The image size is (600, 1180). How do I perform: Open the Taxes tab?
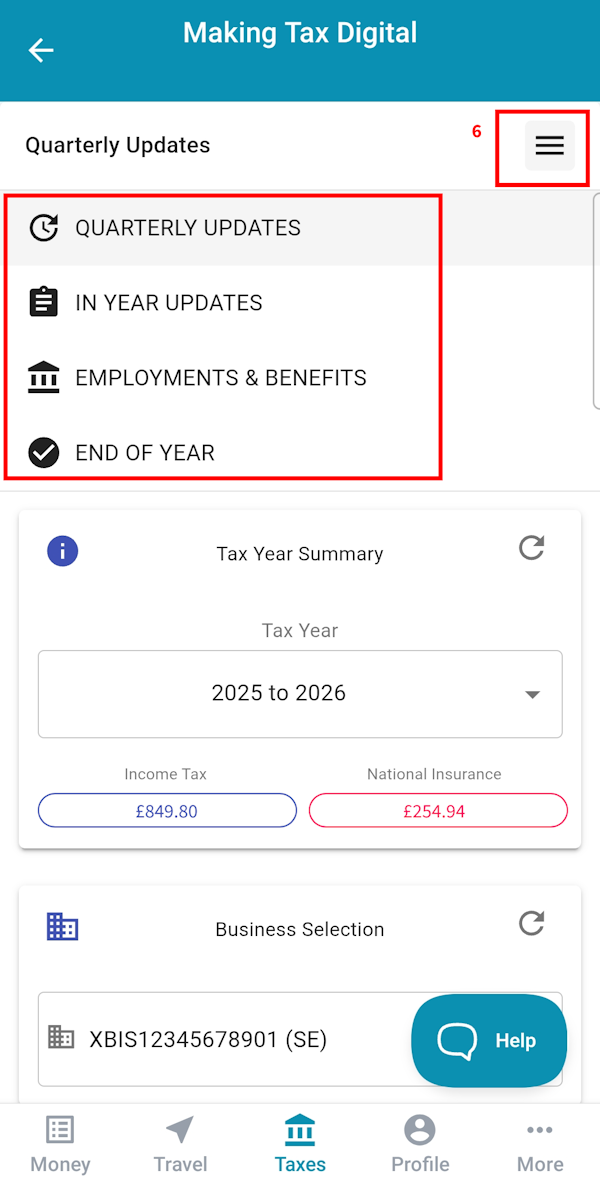tap(300, 1144)
